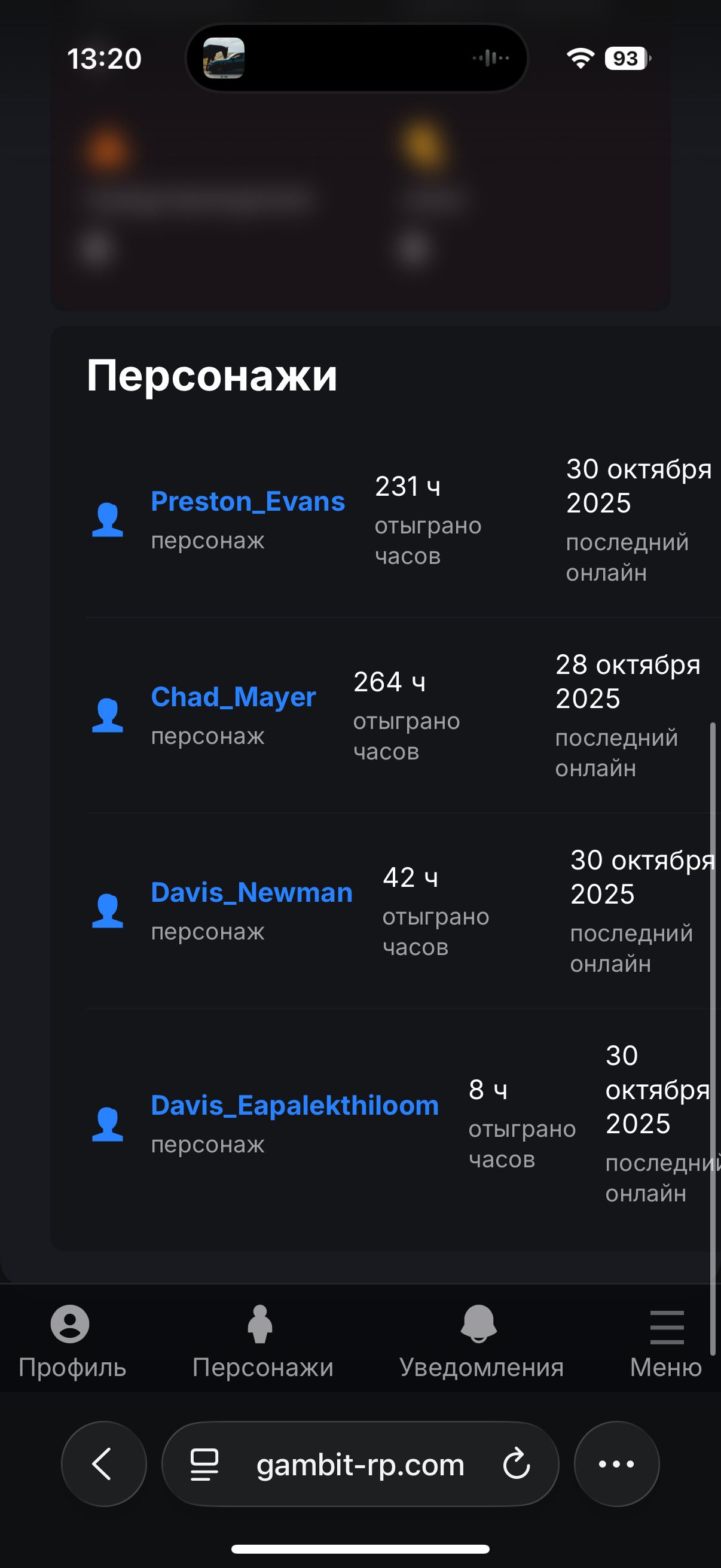The image size is (721, 1568).
Task: Go back in the browser
Action: [103, 1464]
